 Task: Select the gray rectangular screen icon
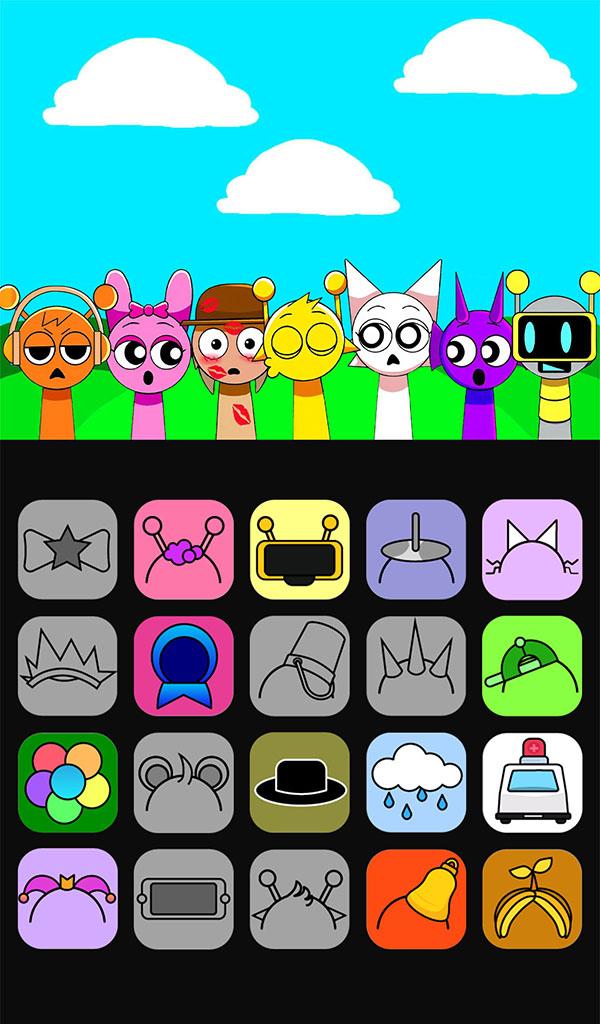pos(184,898)
